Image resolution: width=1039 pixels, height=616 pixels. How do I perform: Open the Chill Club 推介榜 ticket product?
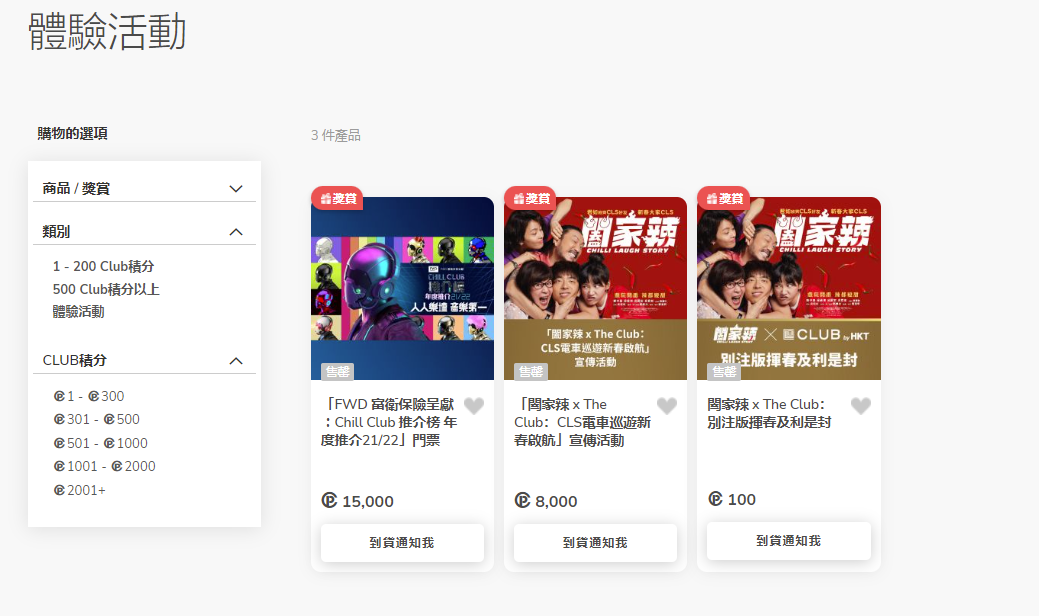[x=402, y=288]
